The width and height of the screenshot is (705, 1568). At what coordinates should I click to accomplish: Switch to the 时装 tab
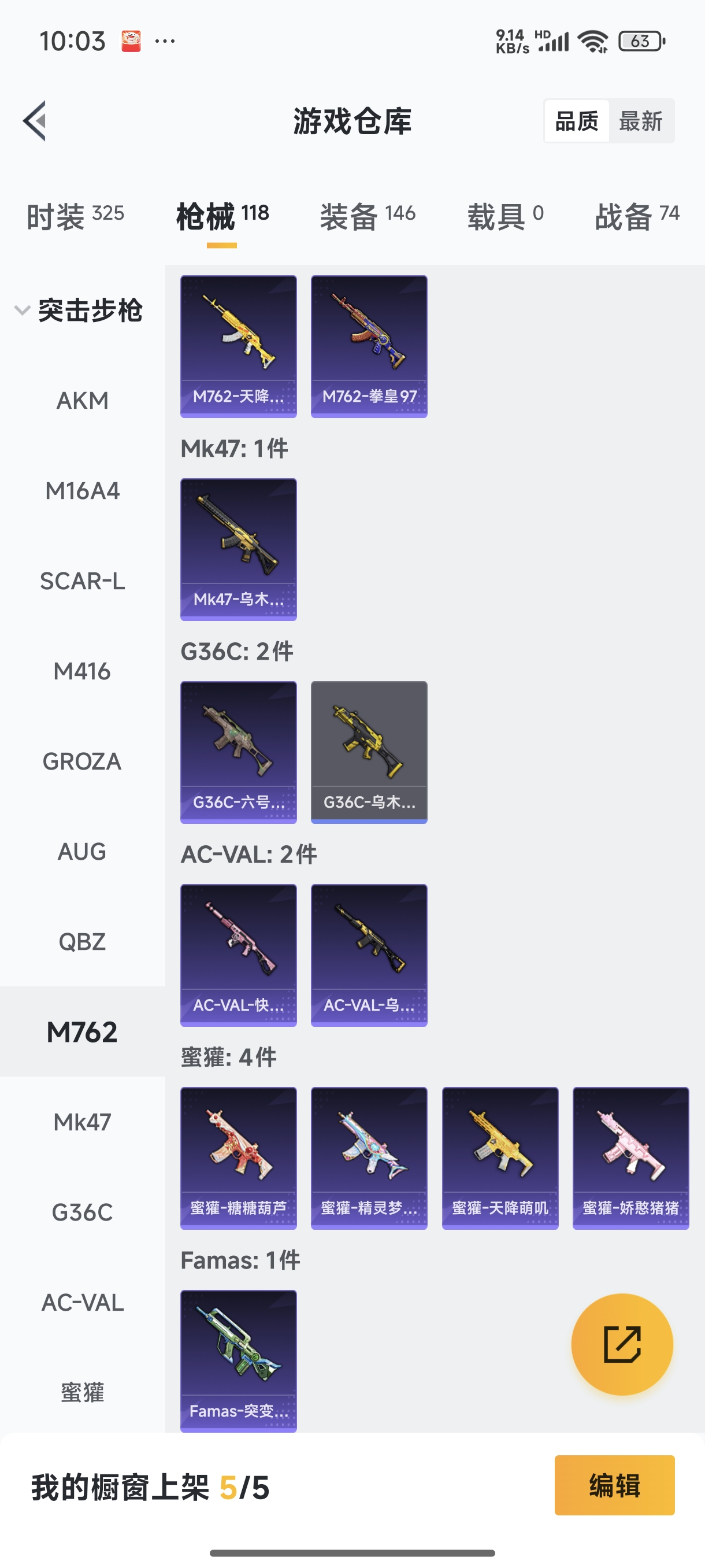(75, 216)
